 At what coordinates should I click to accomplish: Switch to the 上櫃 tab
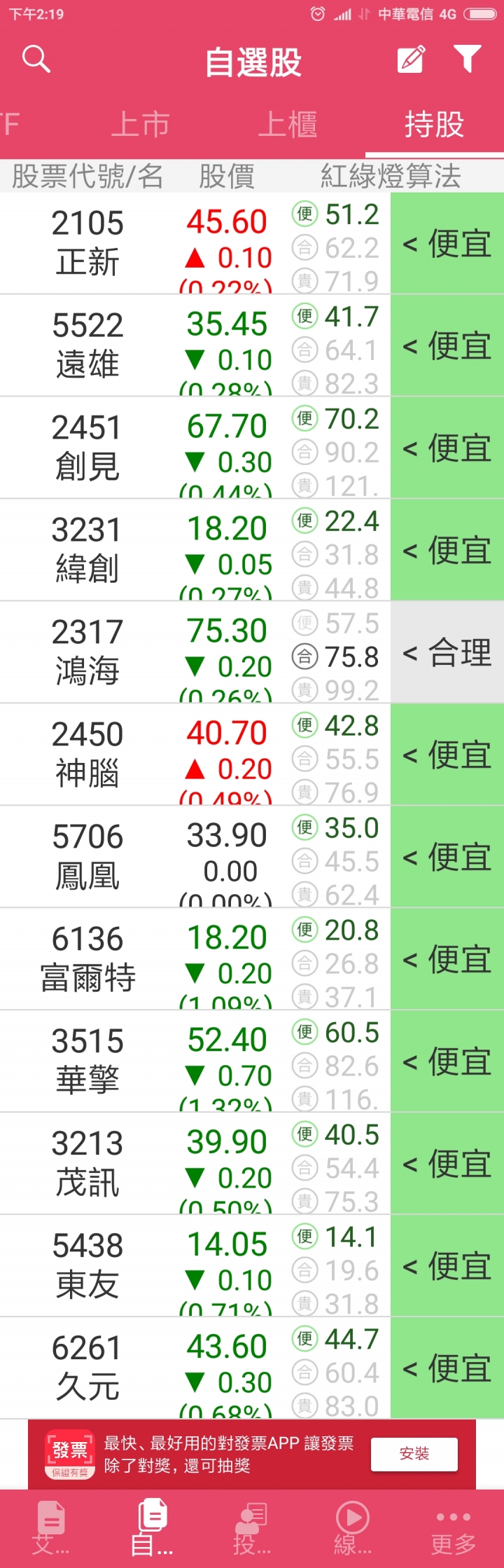[x=288, y=124]
